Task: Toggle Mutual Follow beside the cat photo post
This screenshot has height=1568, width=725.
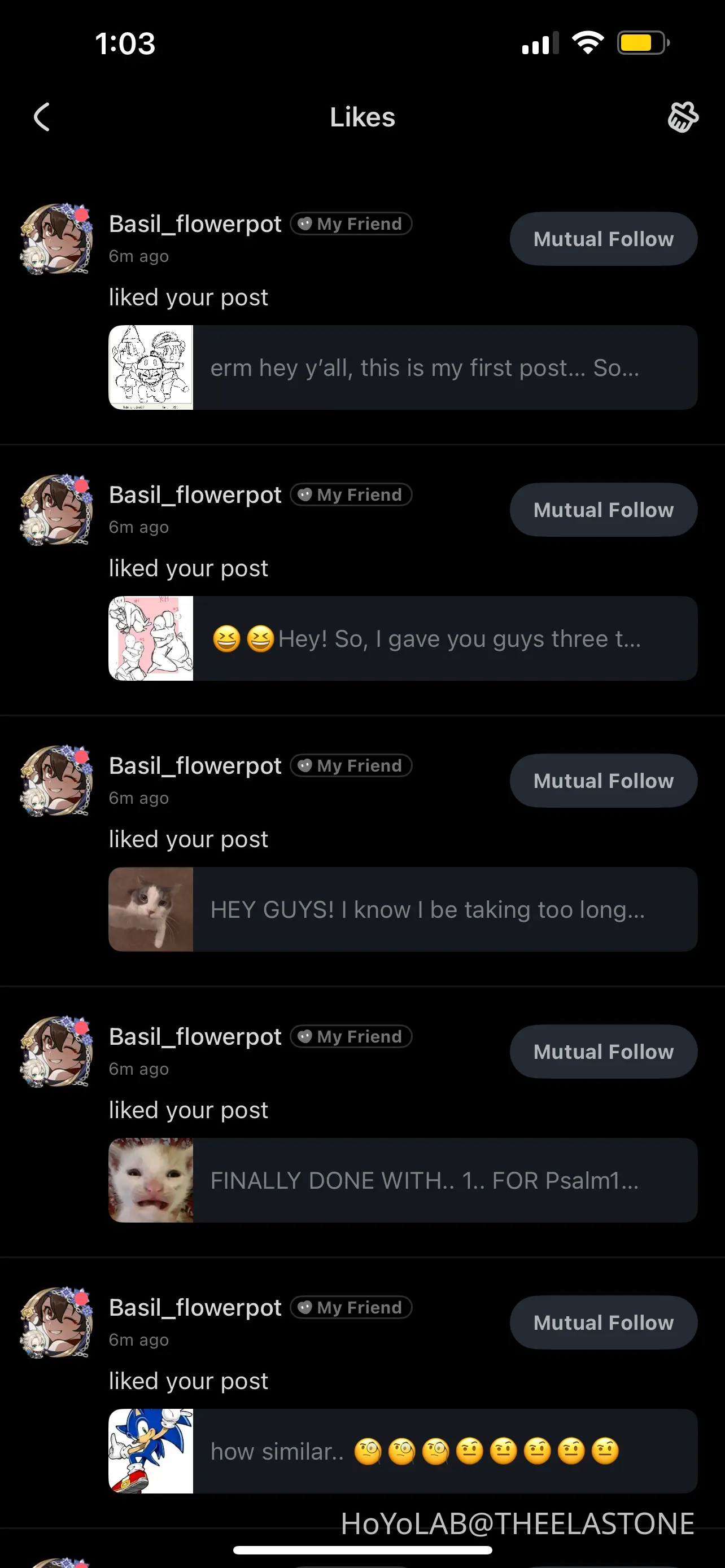Action: point(602,781)
